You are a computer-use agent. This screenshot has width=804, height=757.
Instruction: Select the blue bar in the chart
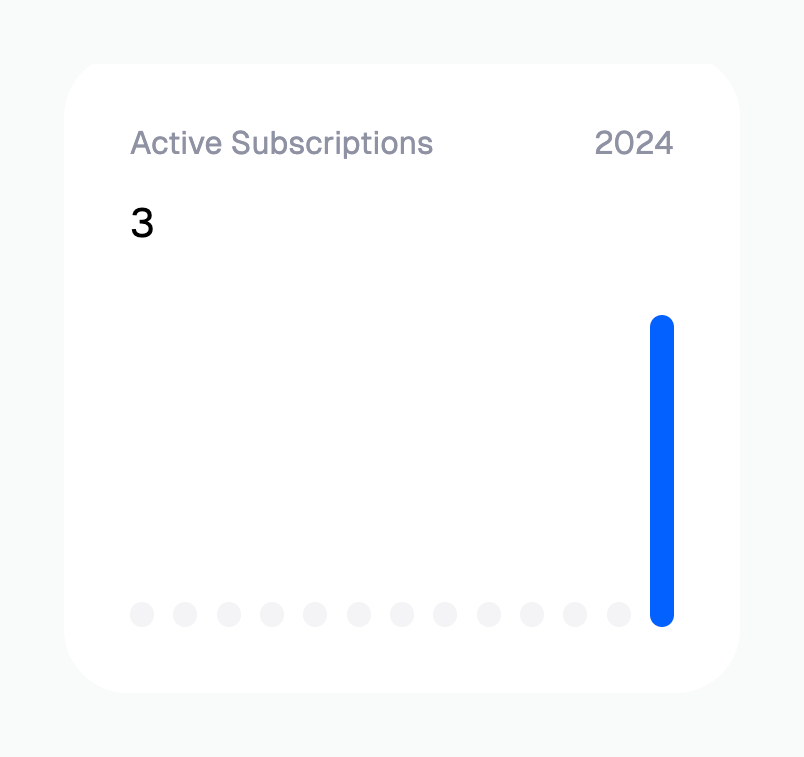(x=661, y=470)
